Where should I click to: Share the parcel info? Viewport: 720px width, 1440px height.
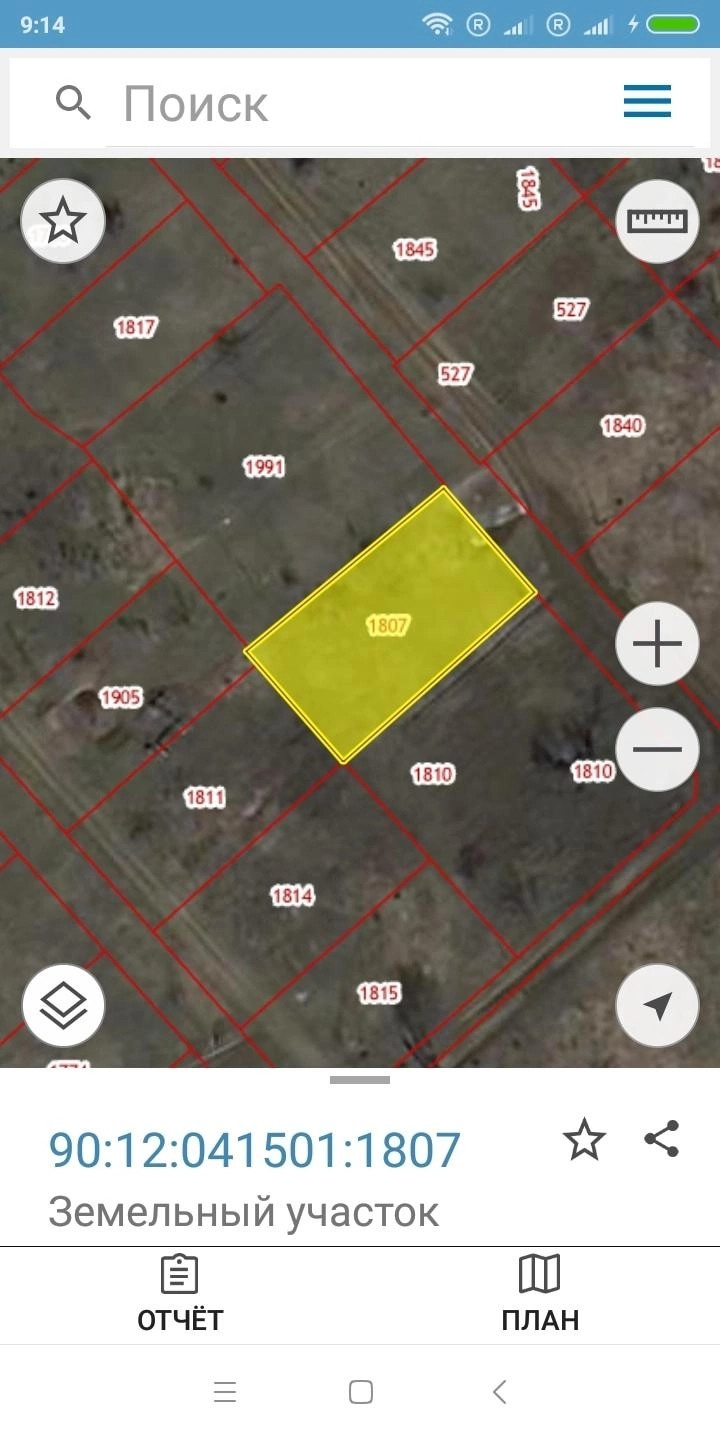[662, 1139]
